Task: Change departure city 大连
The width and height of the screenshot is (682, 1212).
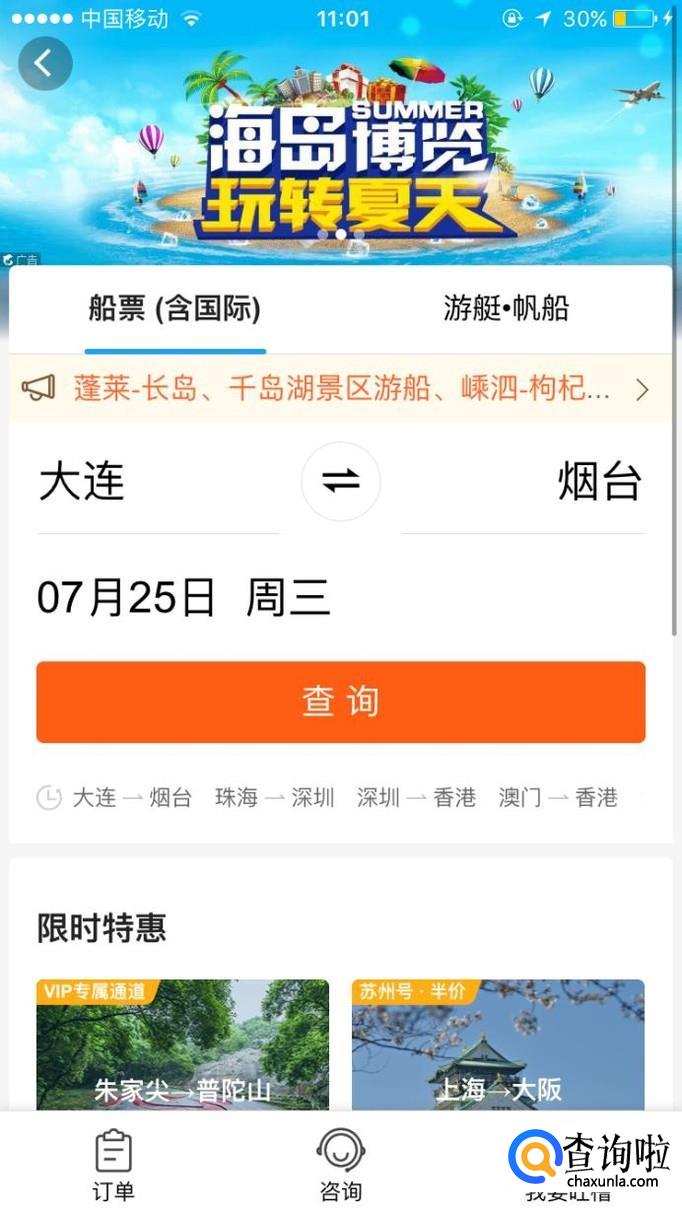Action: (82, 482)
